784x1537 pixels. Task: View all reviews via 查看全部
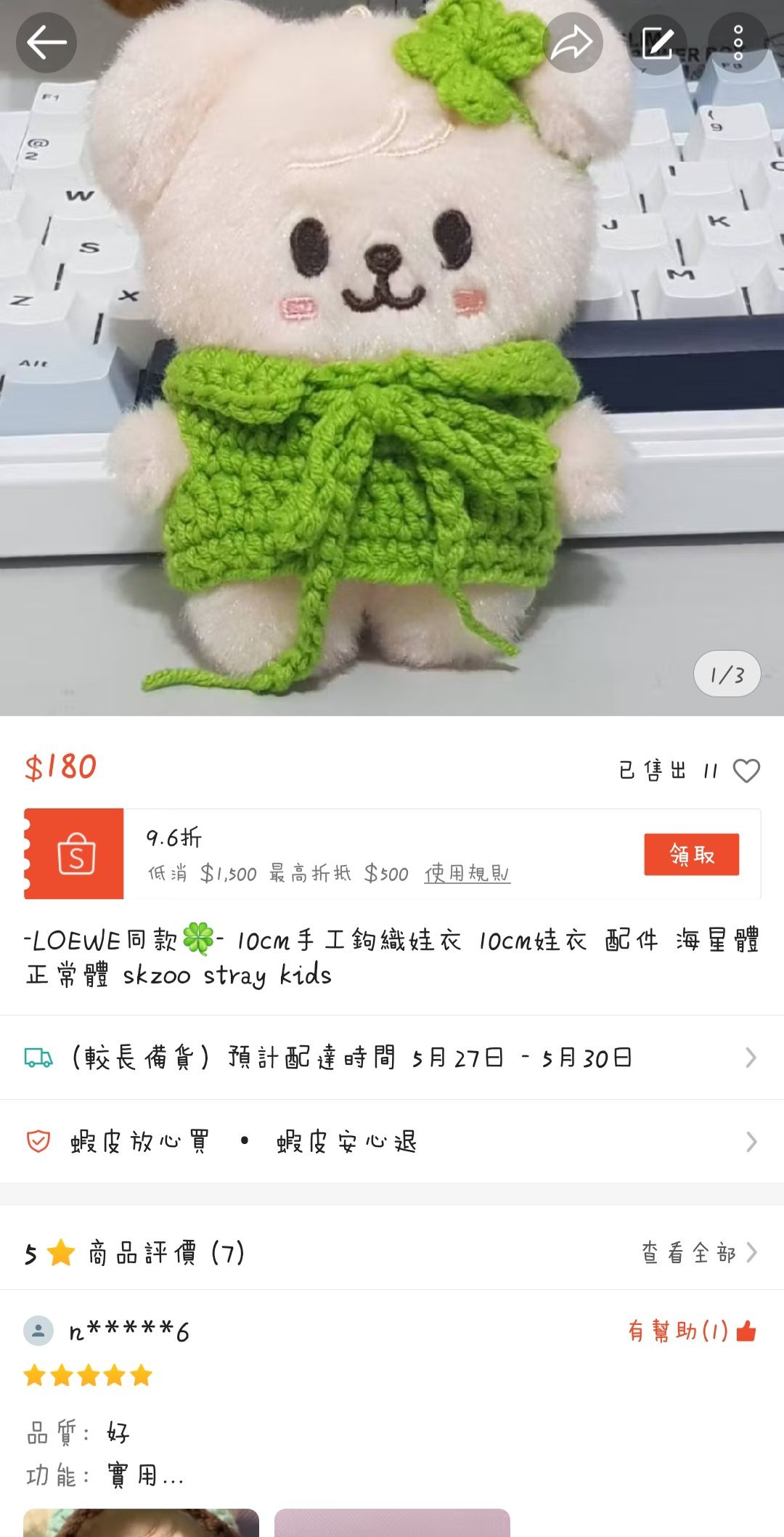(x=698, y=1253)
